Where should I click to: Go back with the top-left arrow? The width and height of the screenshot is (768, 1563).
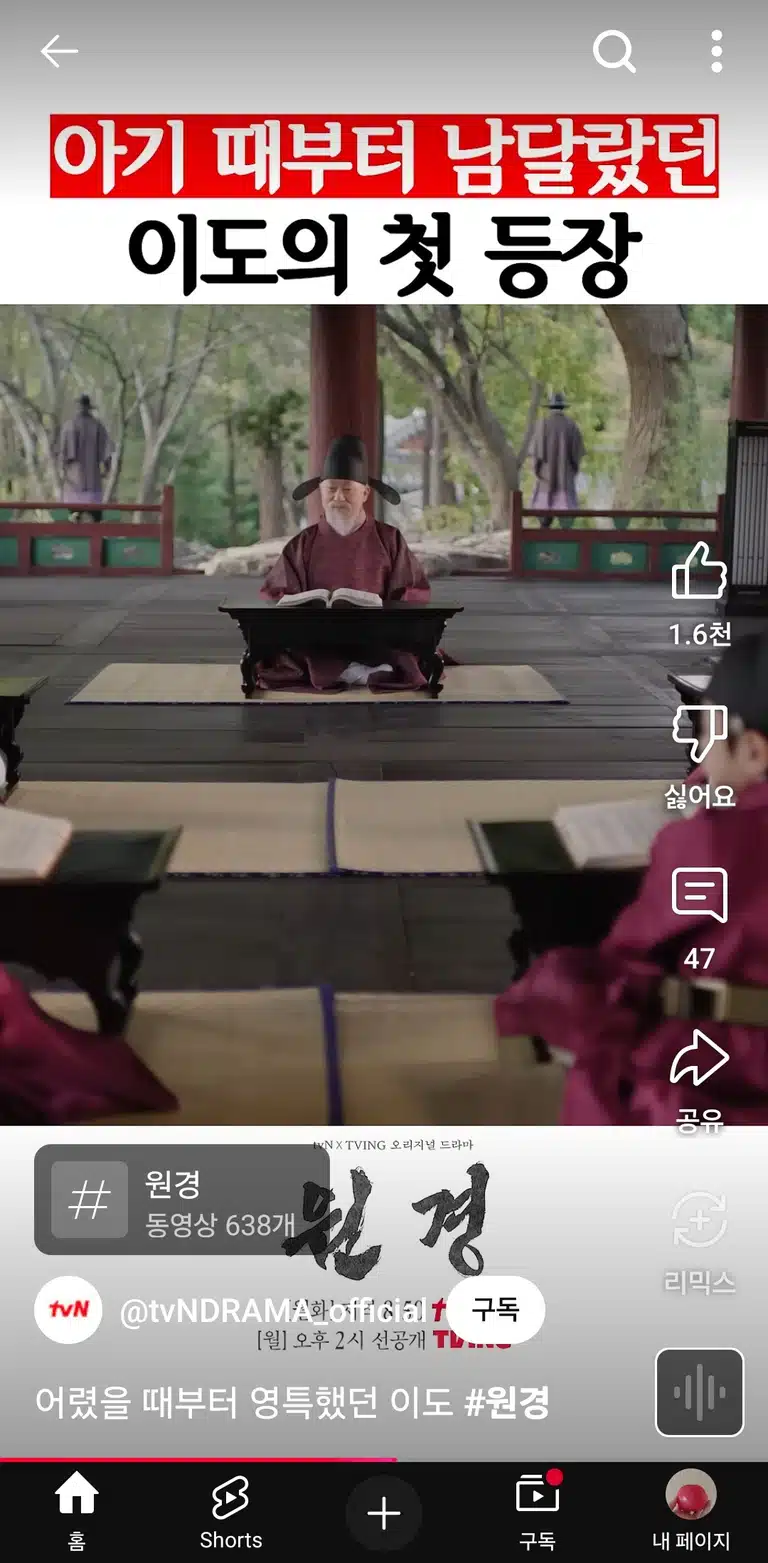tap(59, 52)
